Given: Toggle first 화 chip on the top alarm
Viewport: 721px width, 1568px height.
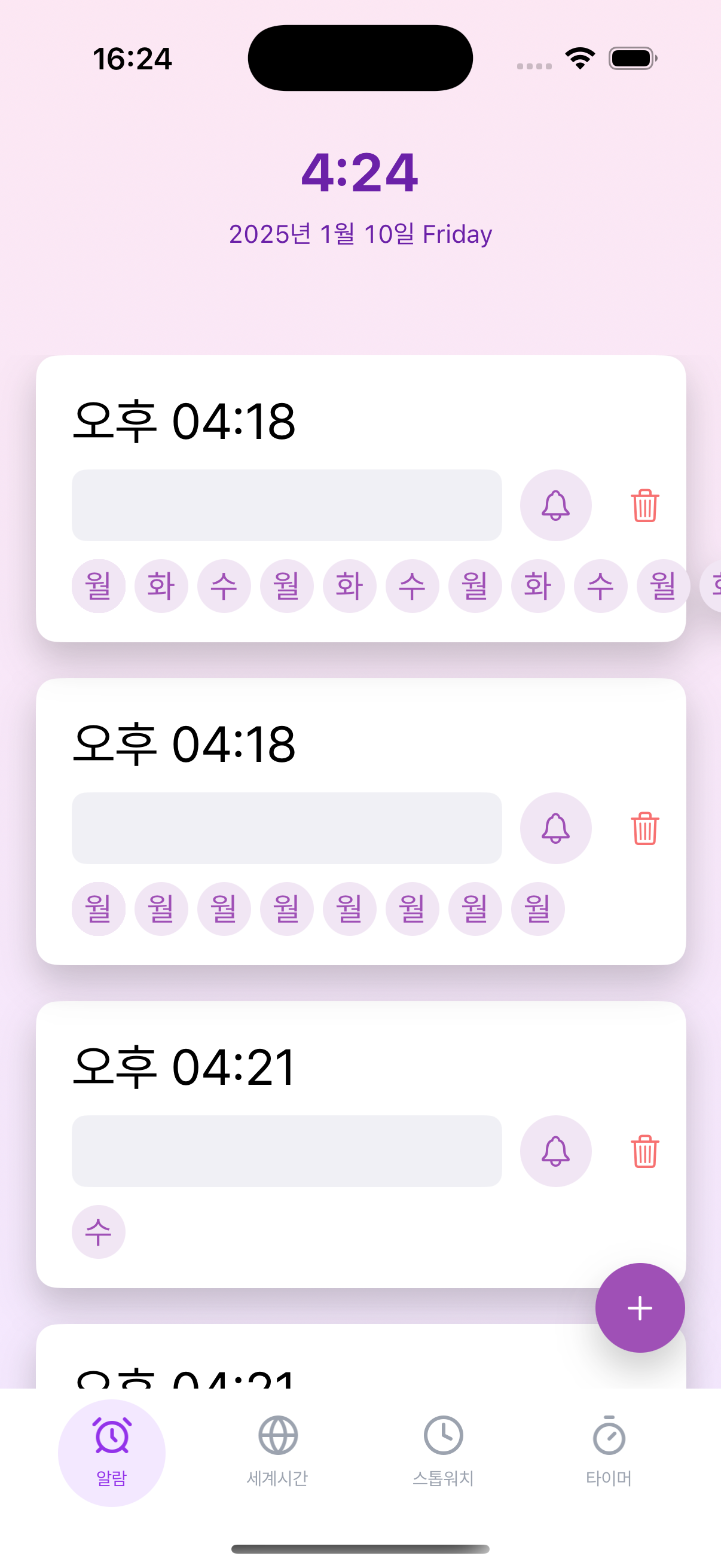Looking at the screenshot, I should (161, 585).
